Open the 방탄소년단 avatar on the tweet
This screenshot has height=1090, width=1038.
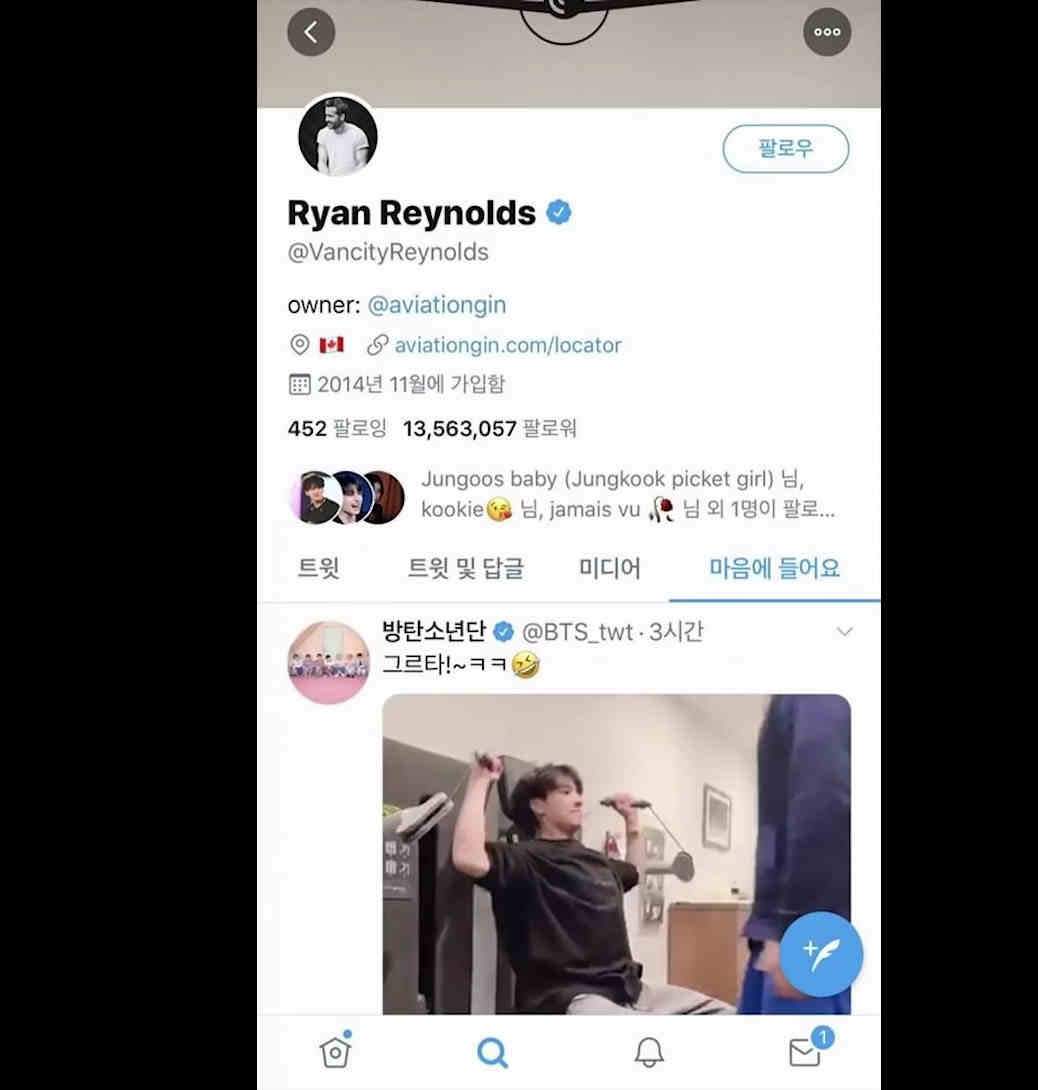pos(328,662)
